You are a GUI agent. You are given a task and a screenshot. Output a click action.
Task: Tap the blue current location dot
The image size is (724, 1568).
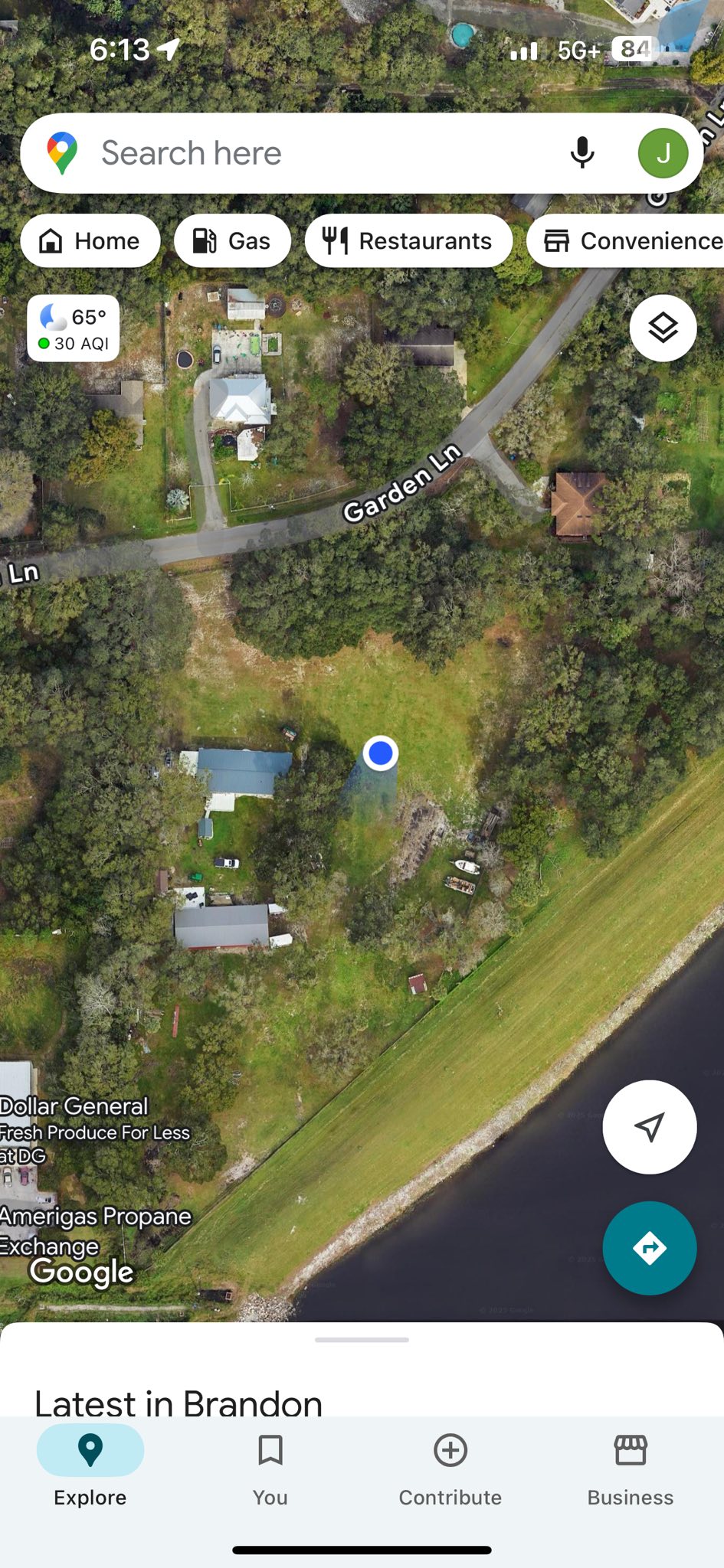coord(380,753)
